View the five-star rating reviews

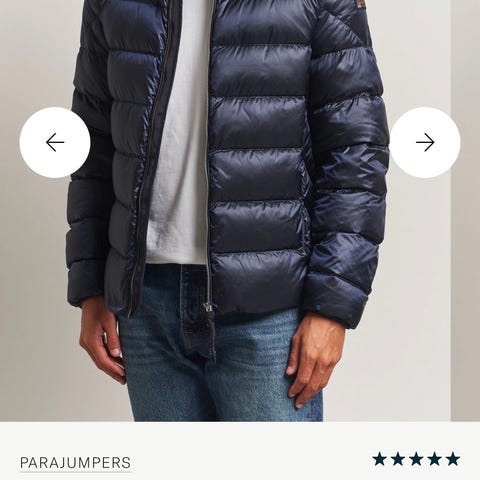[x=416, y=459]
